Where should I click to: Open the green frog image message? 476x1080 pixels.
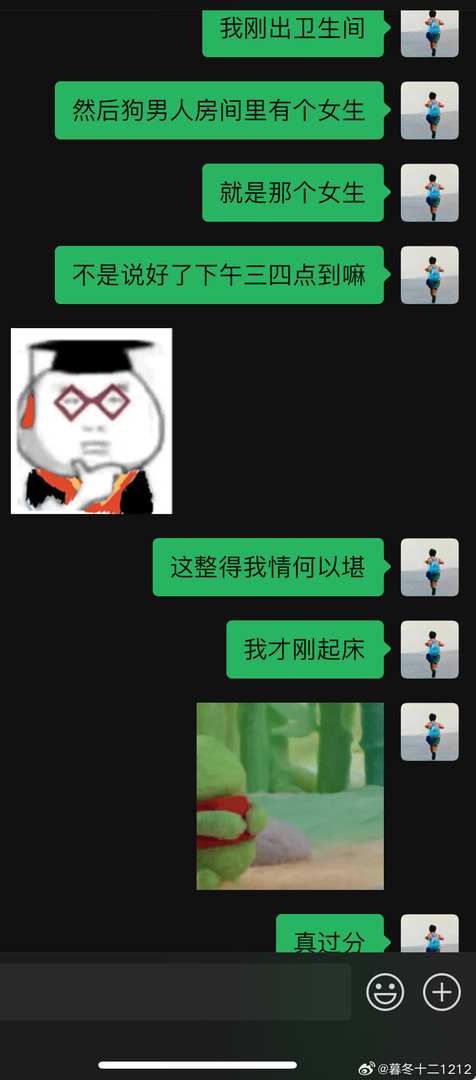coord(290,796)
